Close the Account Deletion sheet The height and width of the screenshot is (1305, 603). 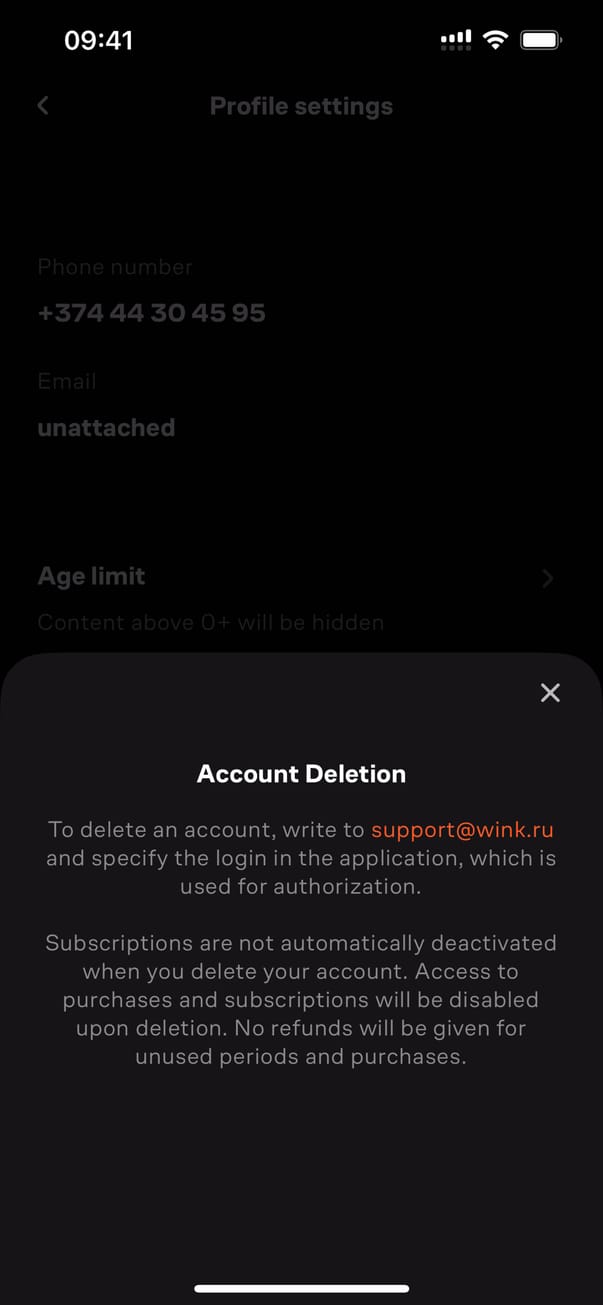(x=550, y=693)
